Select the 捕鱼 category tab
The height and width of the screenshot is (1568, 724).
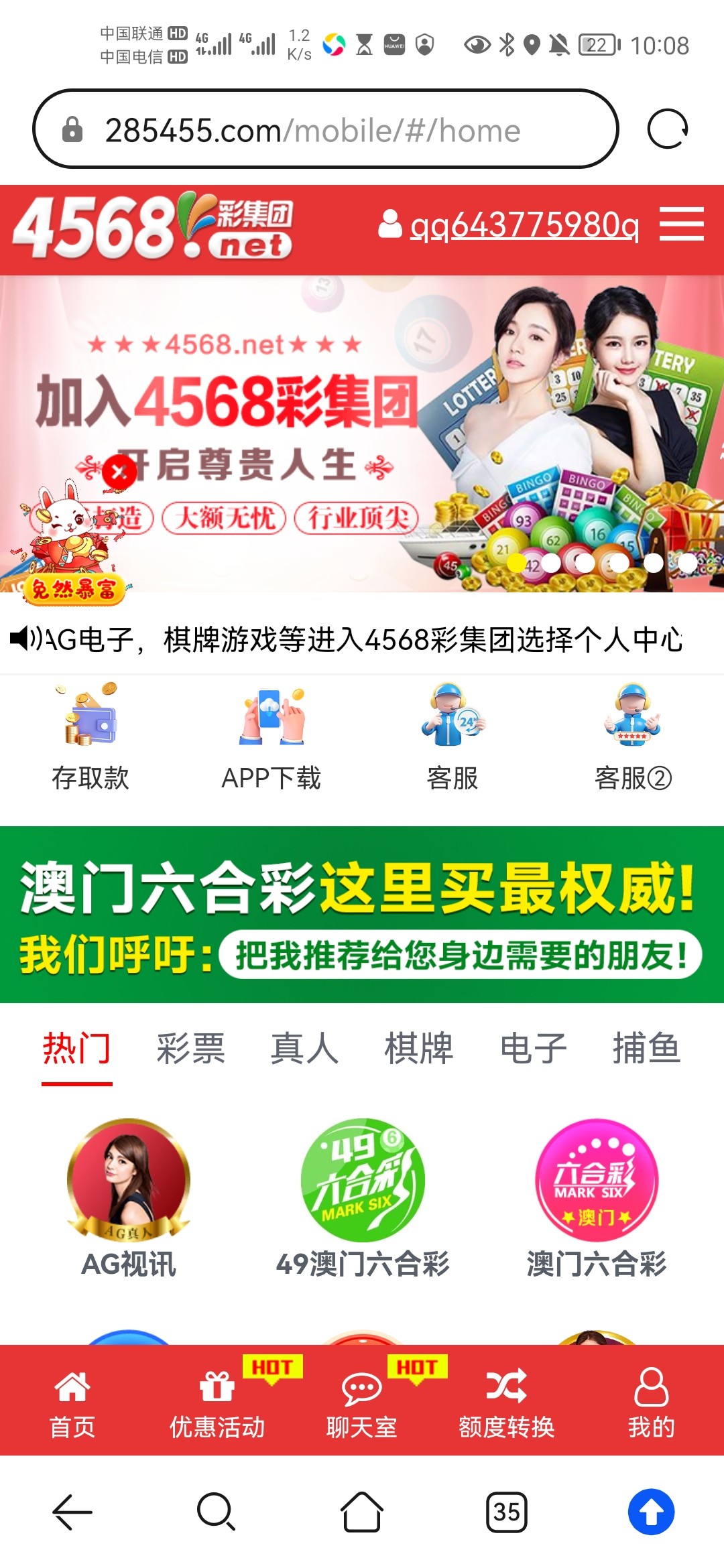[647, 1049]
